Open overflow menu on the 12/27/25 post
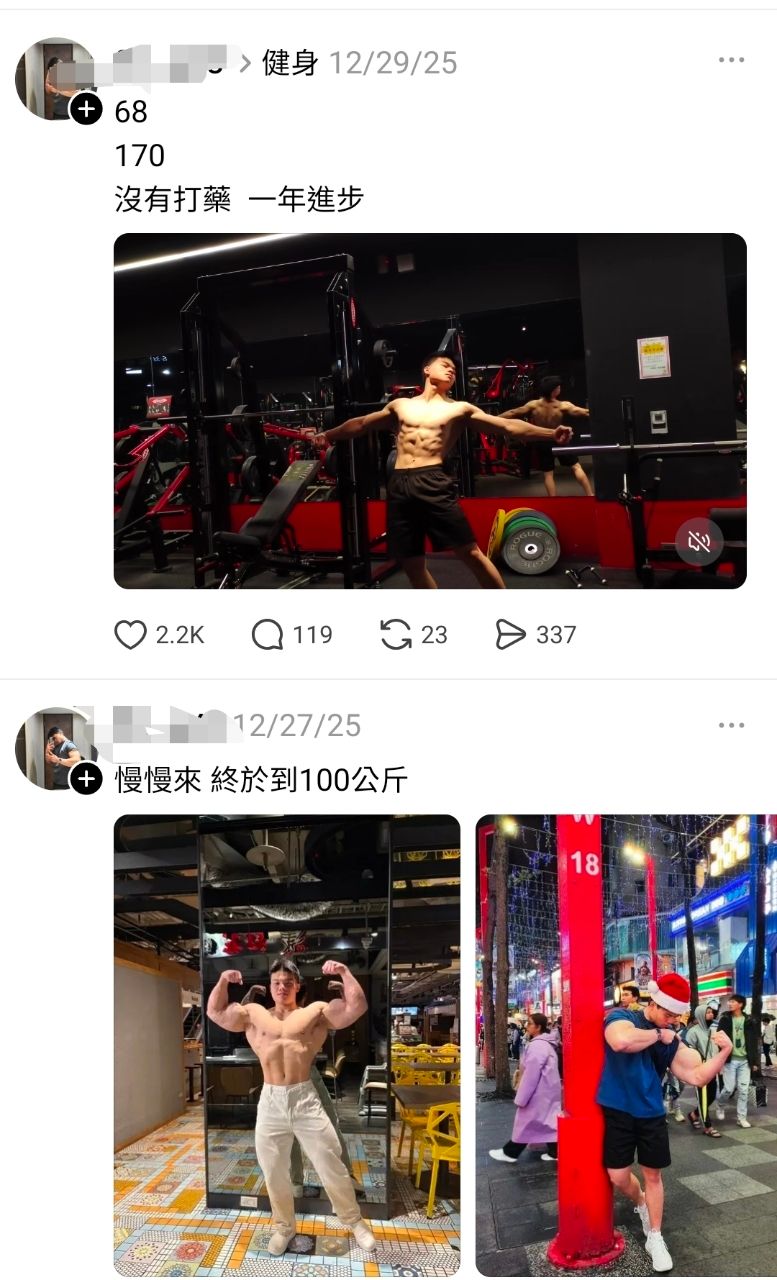The image size is (777, 1280). [x=731, y=725]
